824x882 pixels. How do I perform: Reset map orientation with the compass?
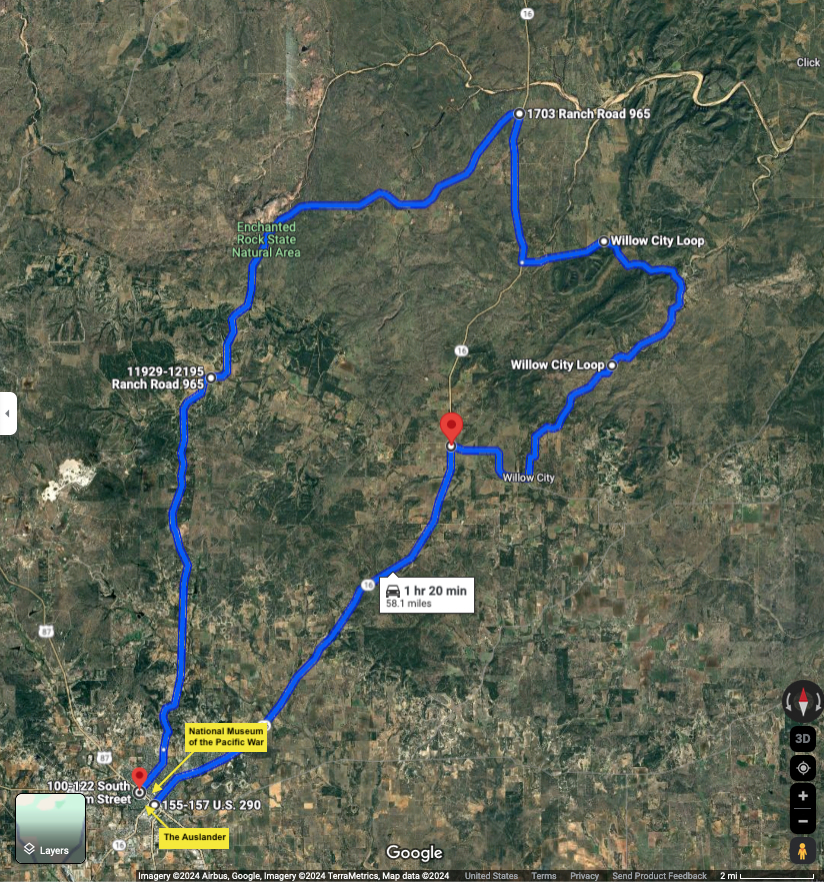(803, 701)
